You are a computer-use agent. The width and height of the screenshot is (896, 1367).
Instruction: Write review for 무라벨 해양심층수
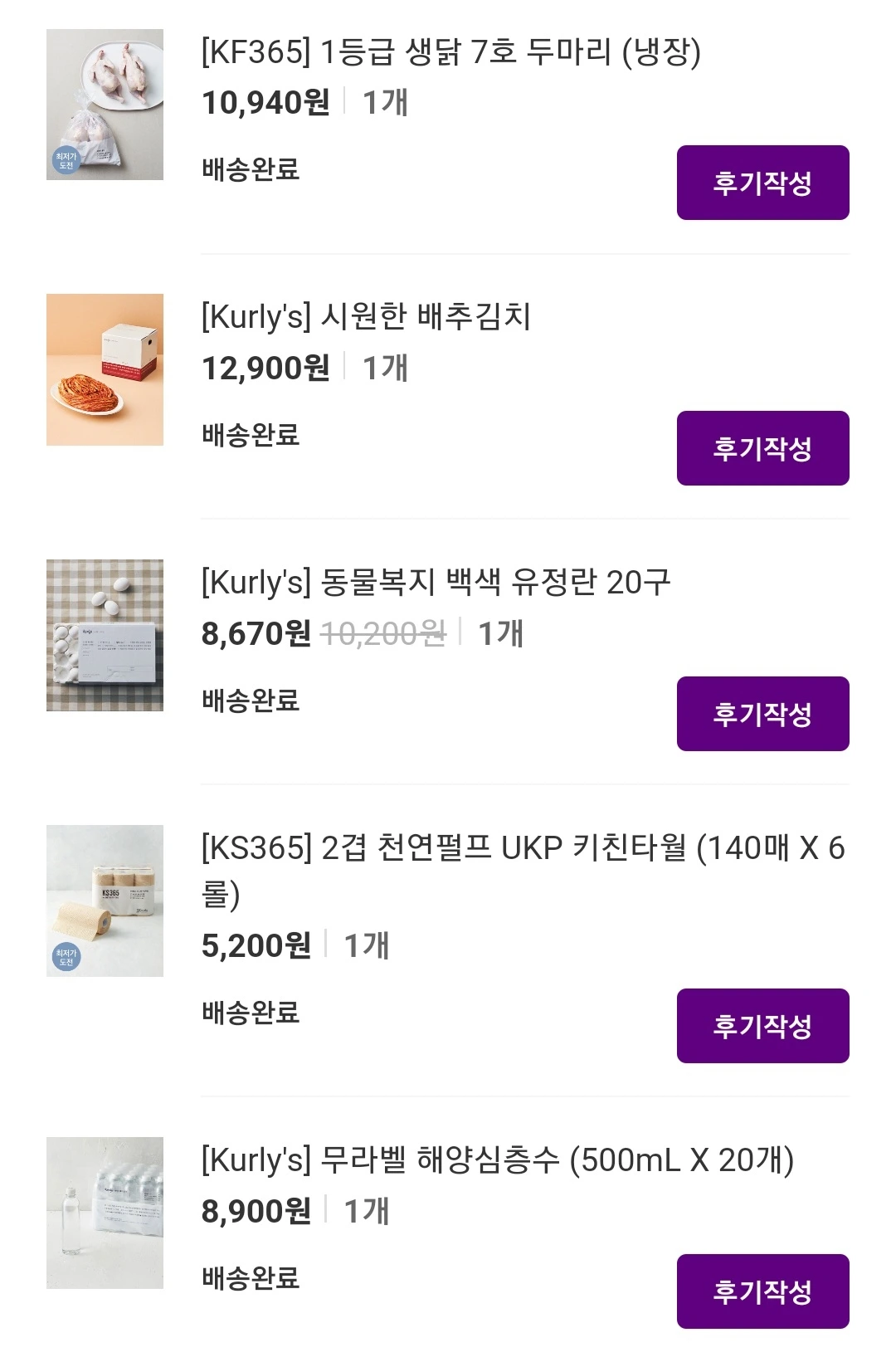tap(762, 1291)
